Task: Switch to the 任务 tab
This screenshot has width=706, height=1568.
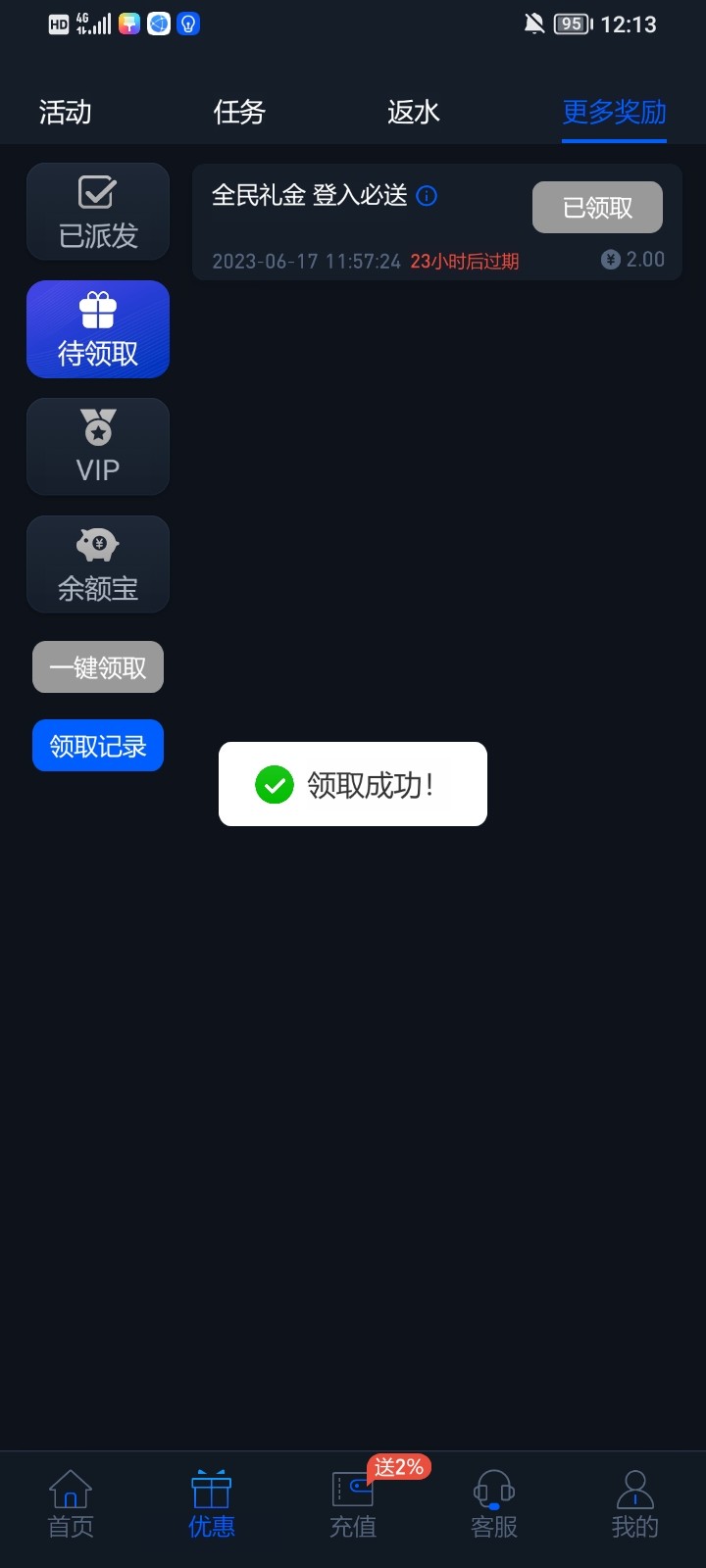Action: [x=239, y=113]
